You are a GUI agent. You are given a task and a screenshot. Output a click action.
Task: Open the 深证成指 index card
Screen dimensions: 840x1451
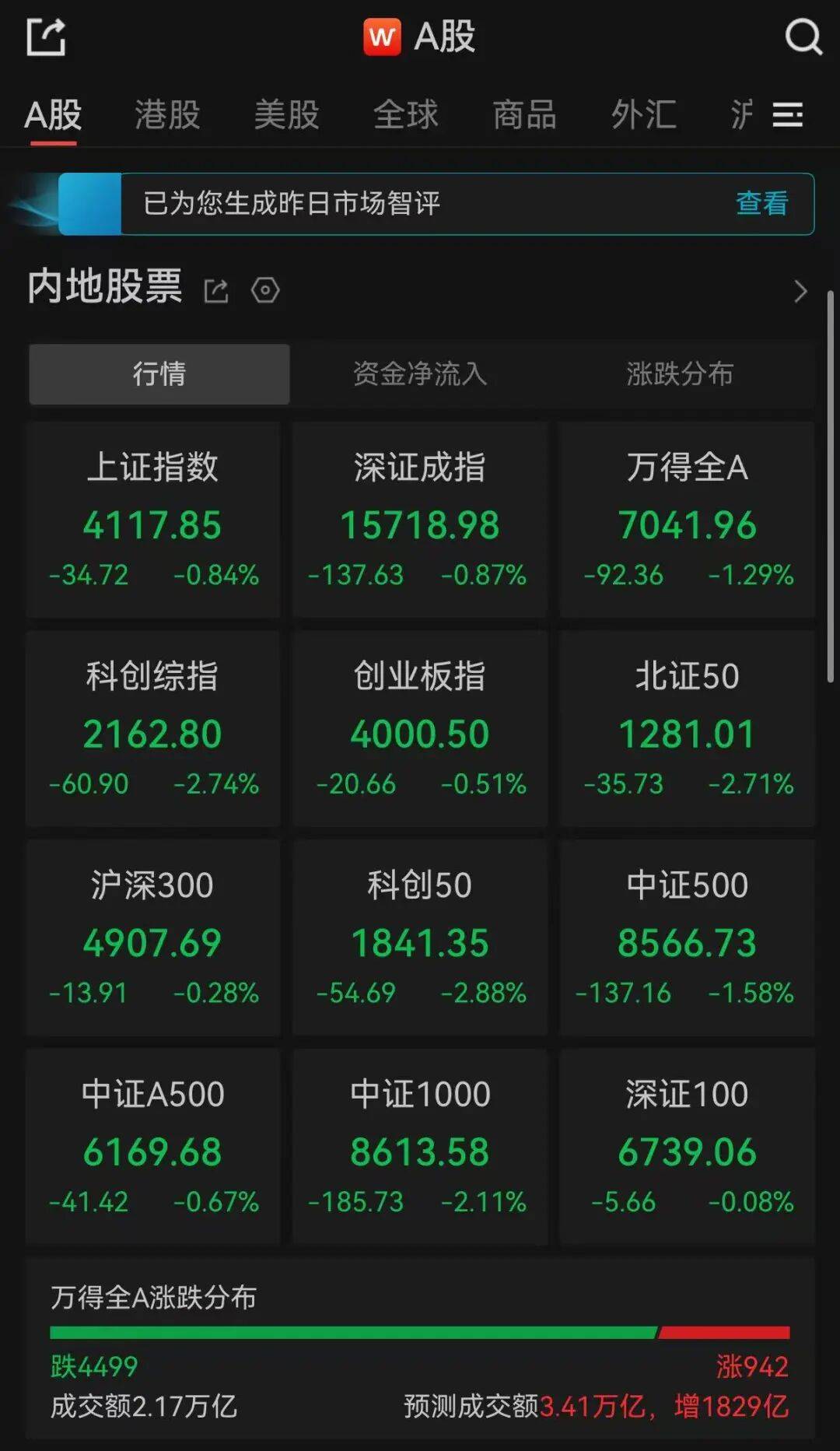420,520
